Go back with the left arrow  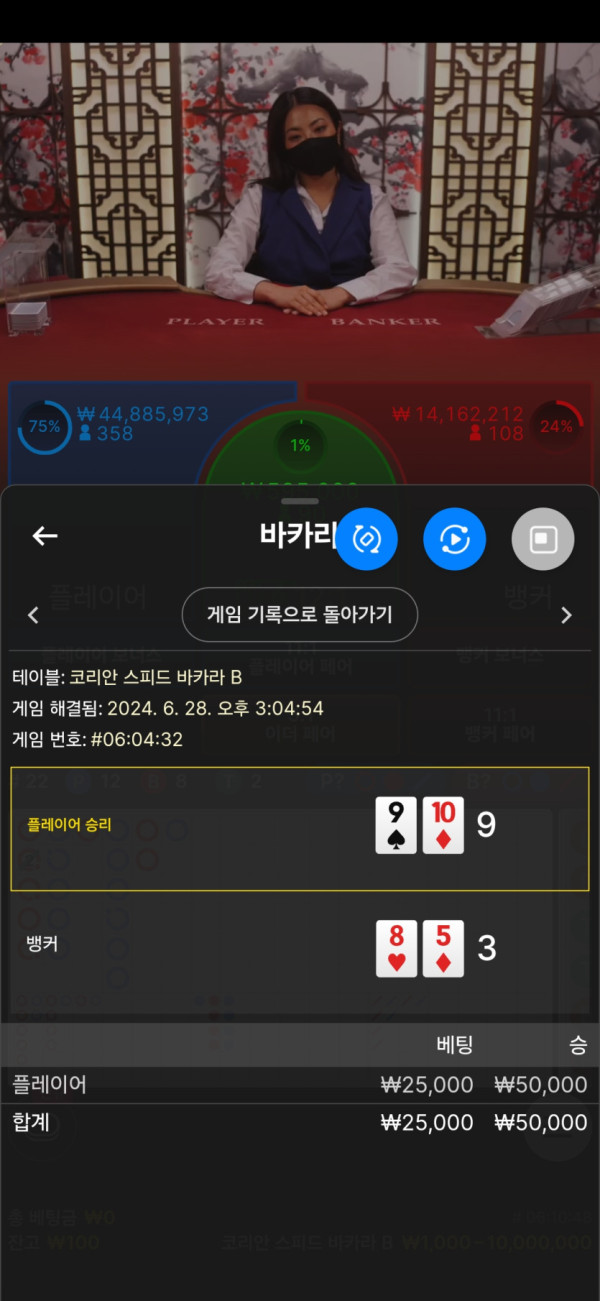point(45,536)
